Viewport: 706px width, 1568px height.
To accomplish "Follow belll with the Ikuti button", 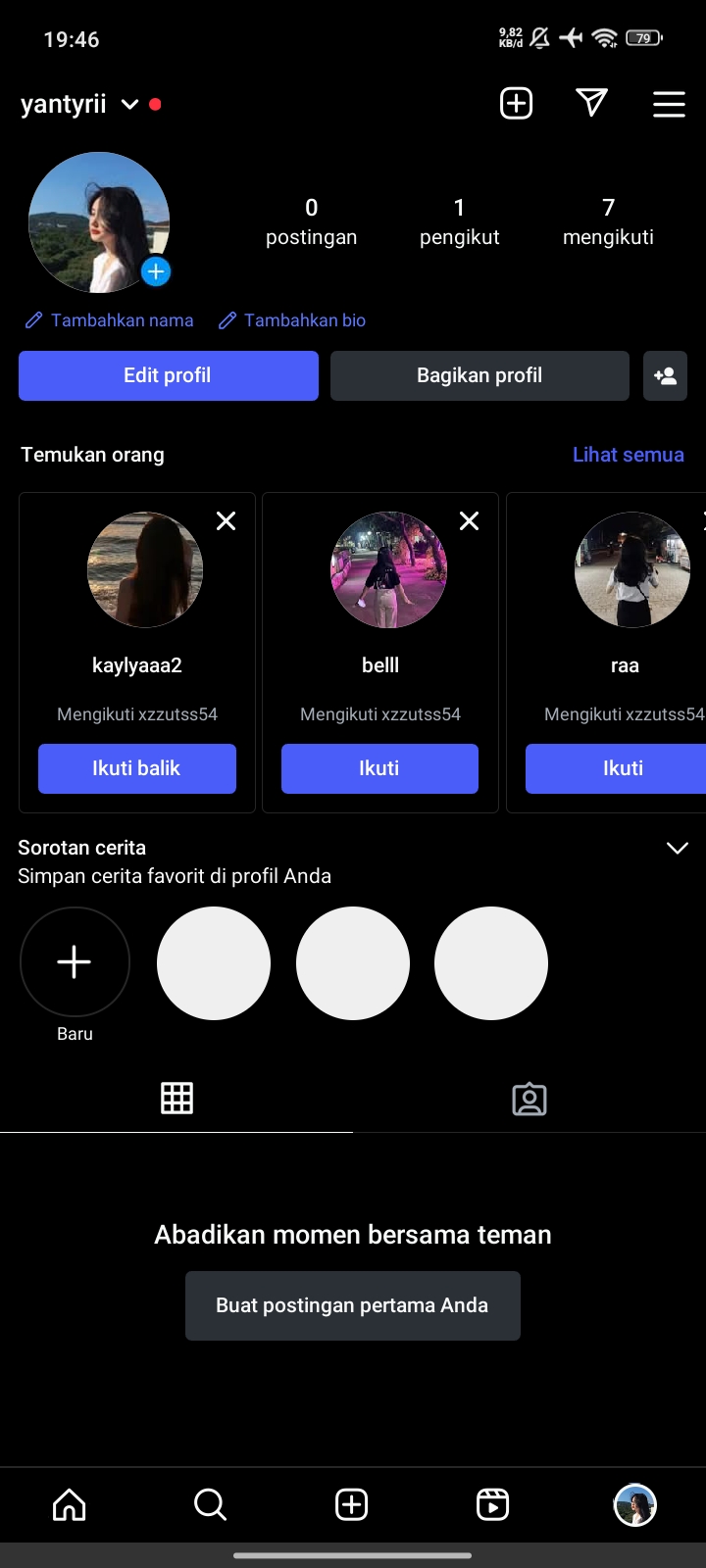I will point(379,768).
